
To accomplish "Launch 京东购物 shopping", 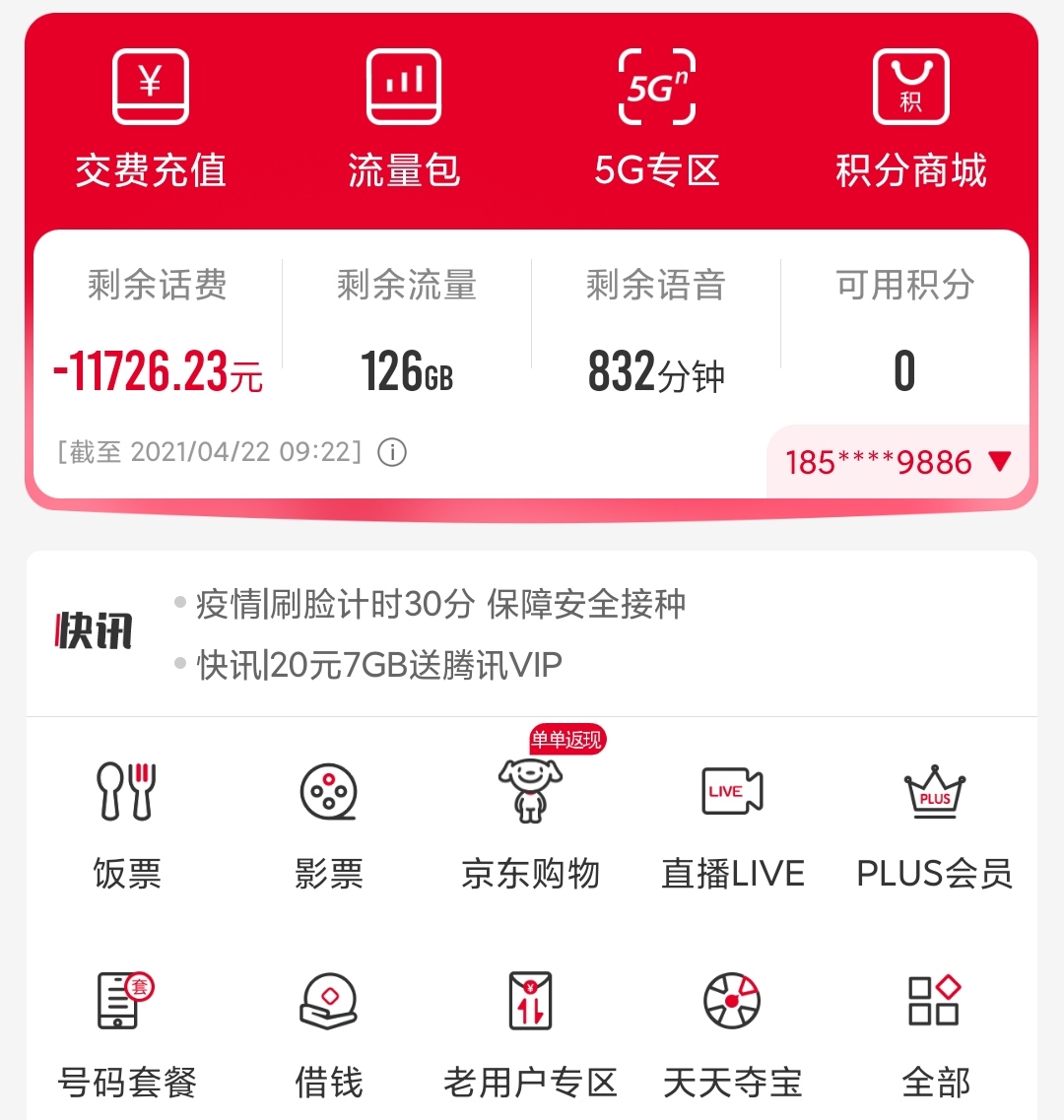I will click(531, 823).
